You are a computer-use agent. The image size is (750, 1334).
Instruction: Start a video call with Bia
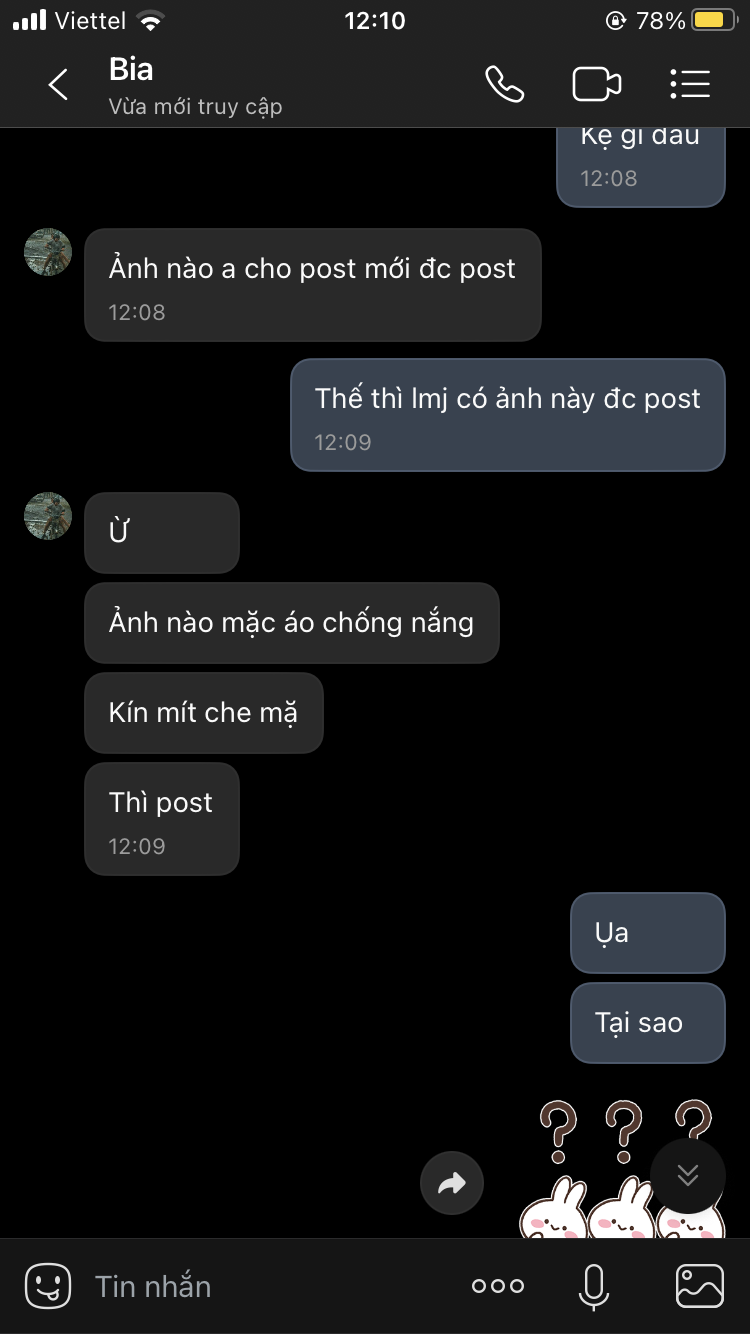point(597,85)
